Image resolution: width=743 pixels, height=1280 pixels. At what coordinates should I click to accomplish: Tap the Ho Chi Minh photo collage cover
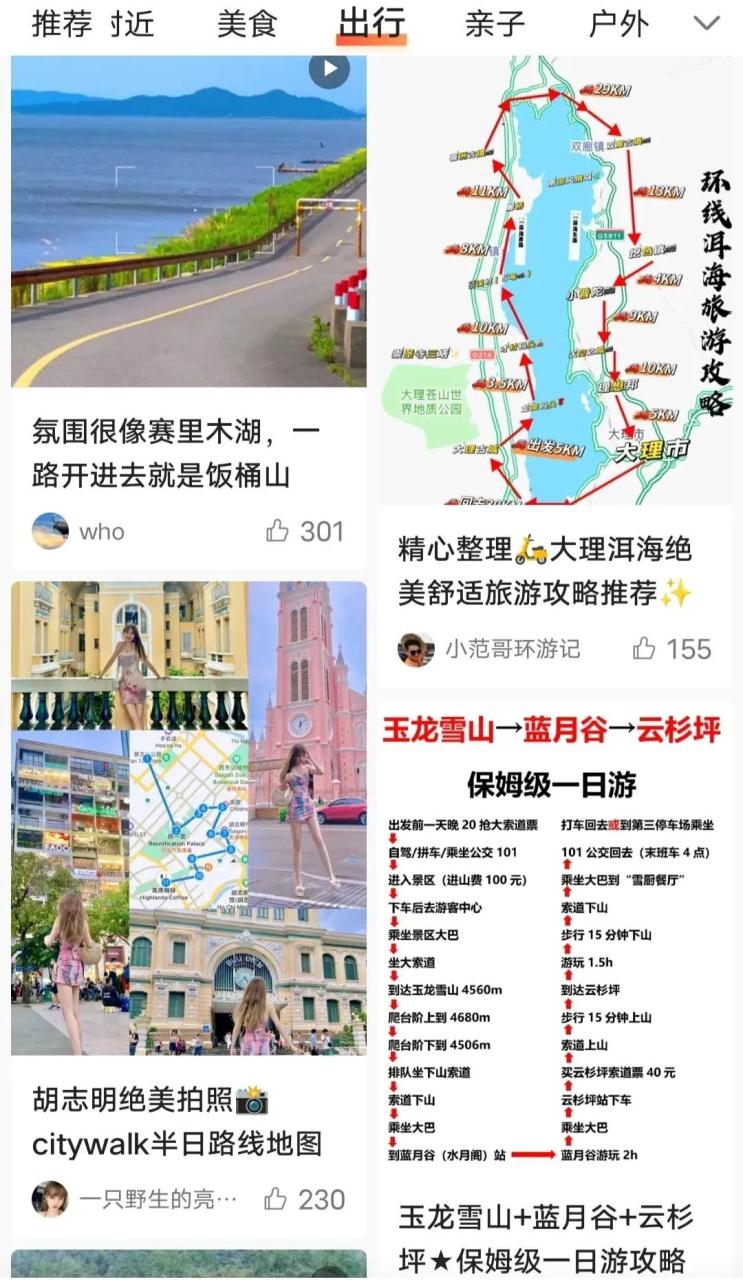pyautogui.click(x=190, y=820)
